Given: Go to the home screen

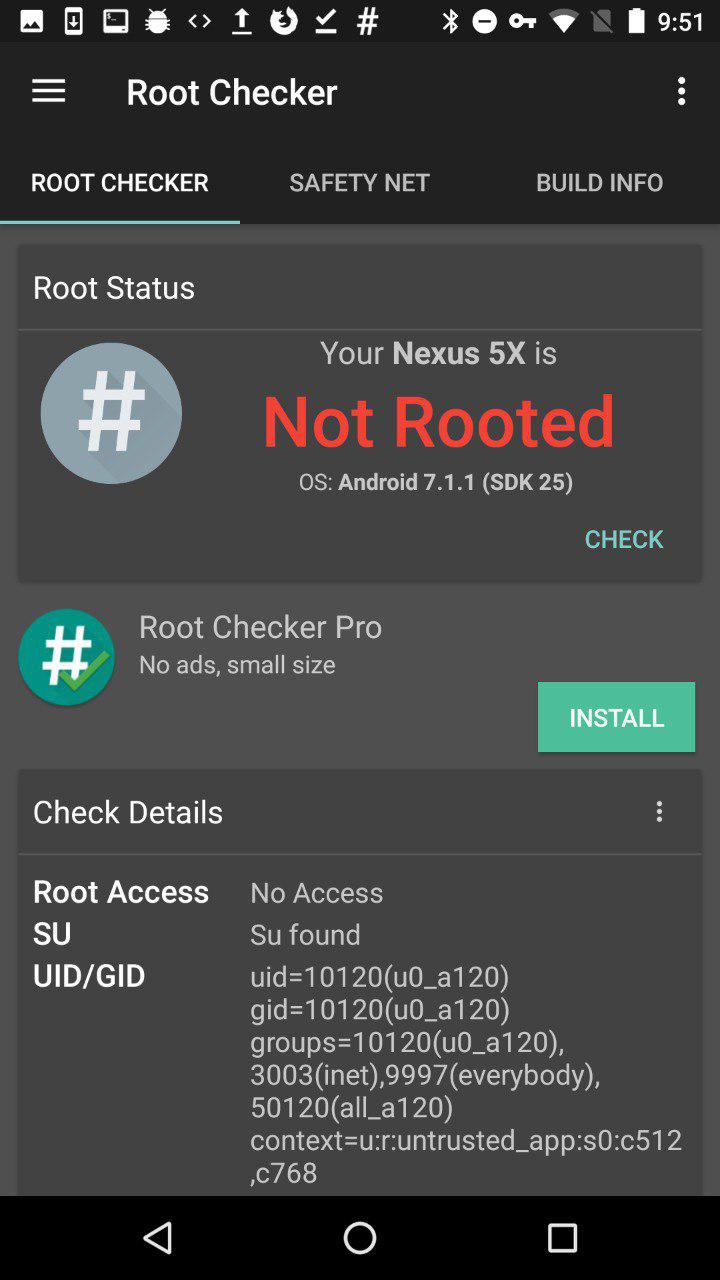Looking at the screenshot, I should (360, 1238).
